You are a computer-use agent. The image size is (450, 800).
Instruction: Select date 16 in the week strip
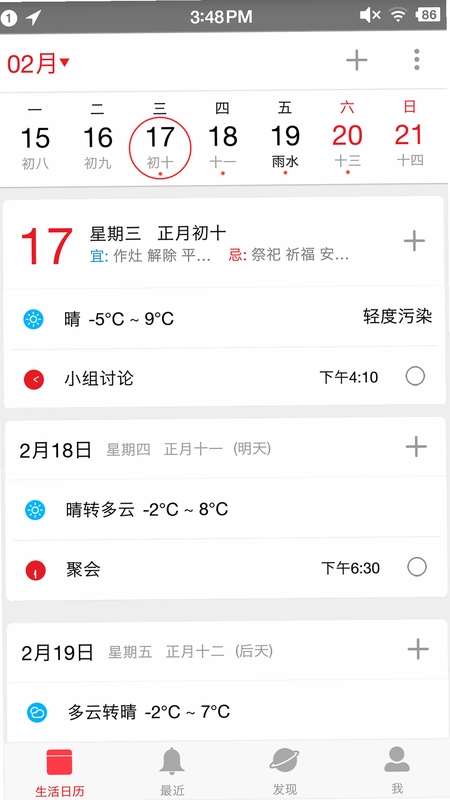tap(97, 136)
